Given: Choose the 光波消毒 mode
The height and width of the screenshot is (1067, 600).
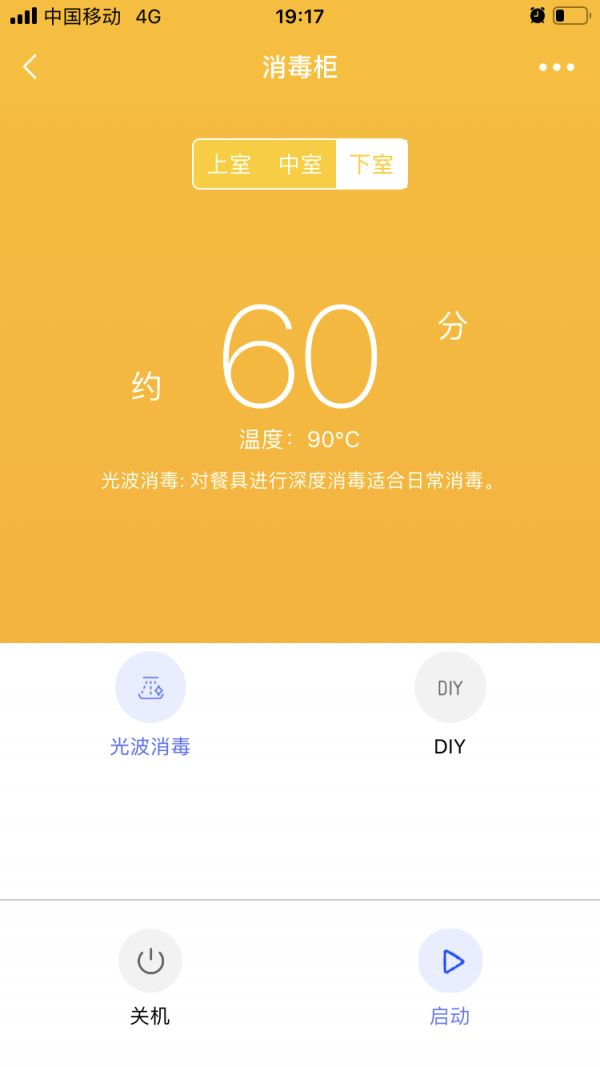Looking at the screenshot, I should (x=150, y=688).
